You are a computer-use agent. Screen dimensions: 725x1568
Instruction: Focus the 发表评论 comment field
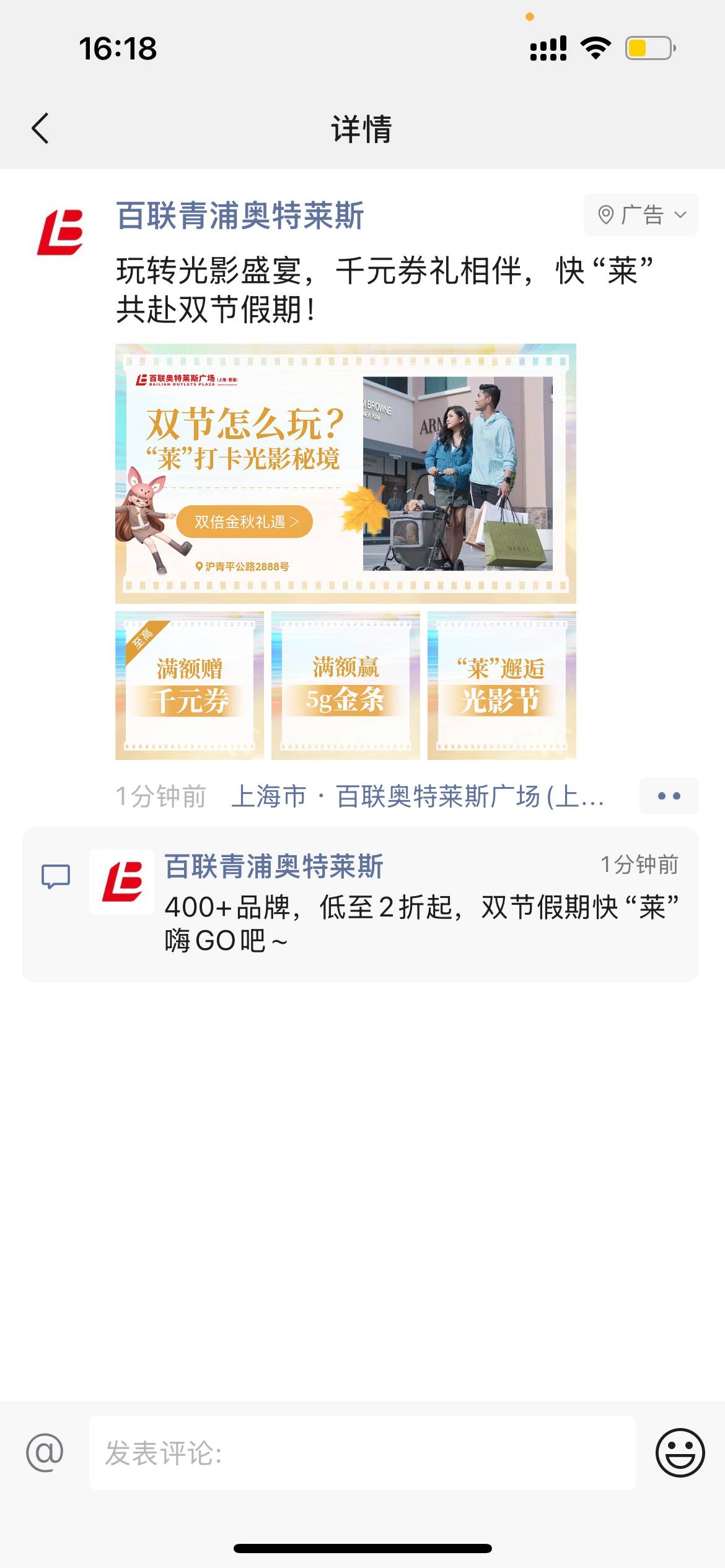[x=362, y=1452]
